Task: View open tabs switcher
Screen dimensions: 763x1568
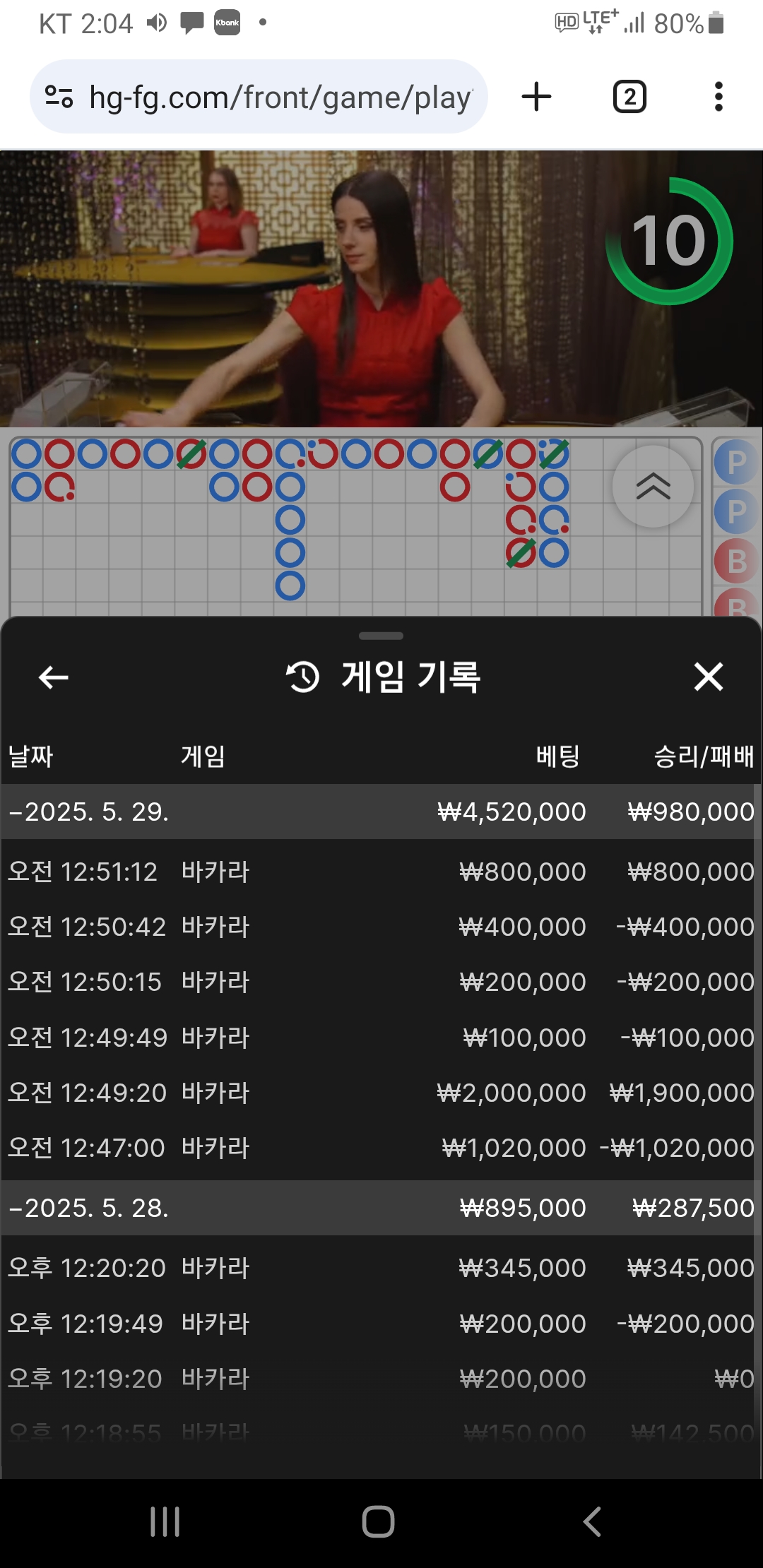Action: coord(629,97)
